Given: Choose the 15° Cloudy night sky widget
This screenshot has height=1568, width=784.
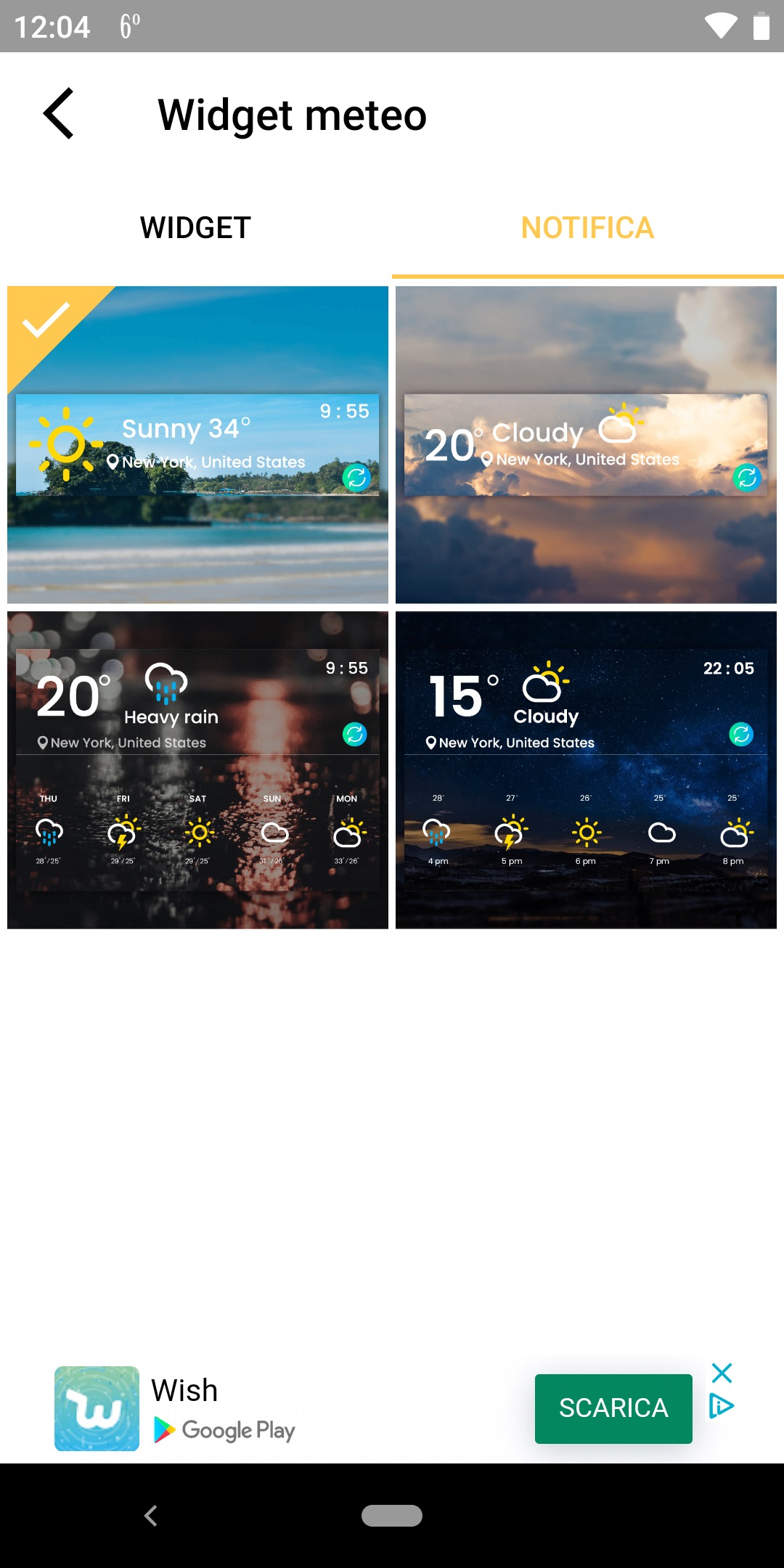Looking at the screenshot, I should [586, 769].
